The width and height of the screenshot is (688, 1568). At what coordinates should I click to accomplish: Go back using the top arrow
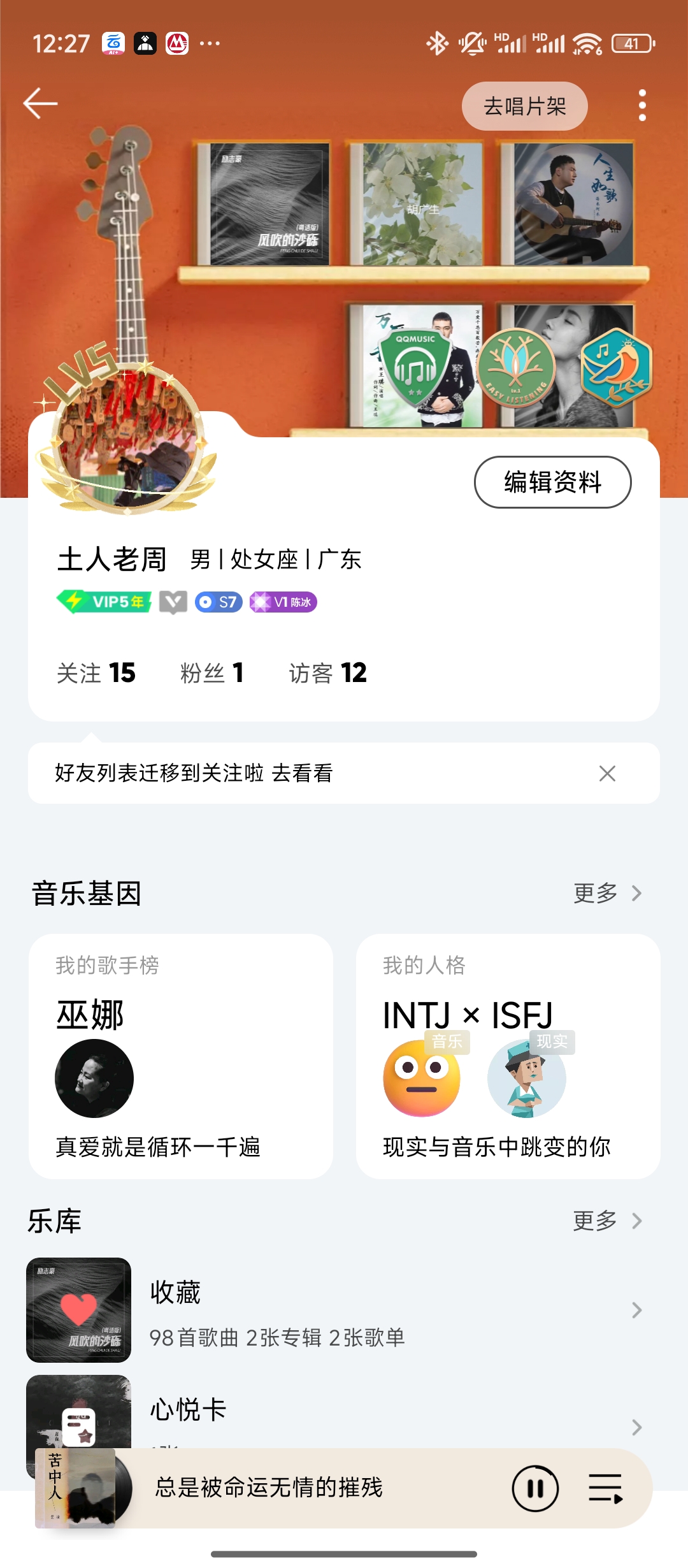41,104
